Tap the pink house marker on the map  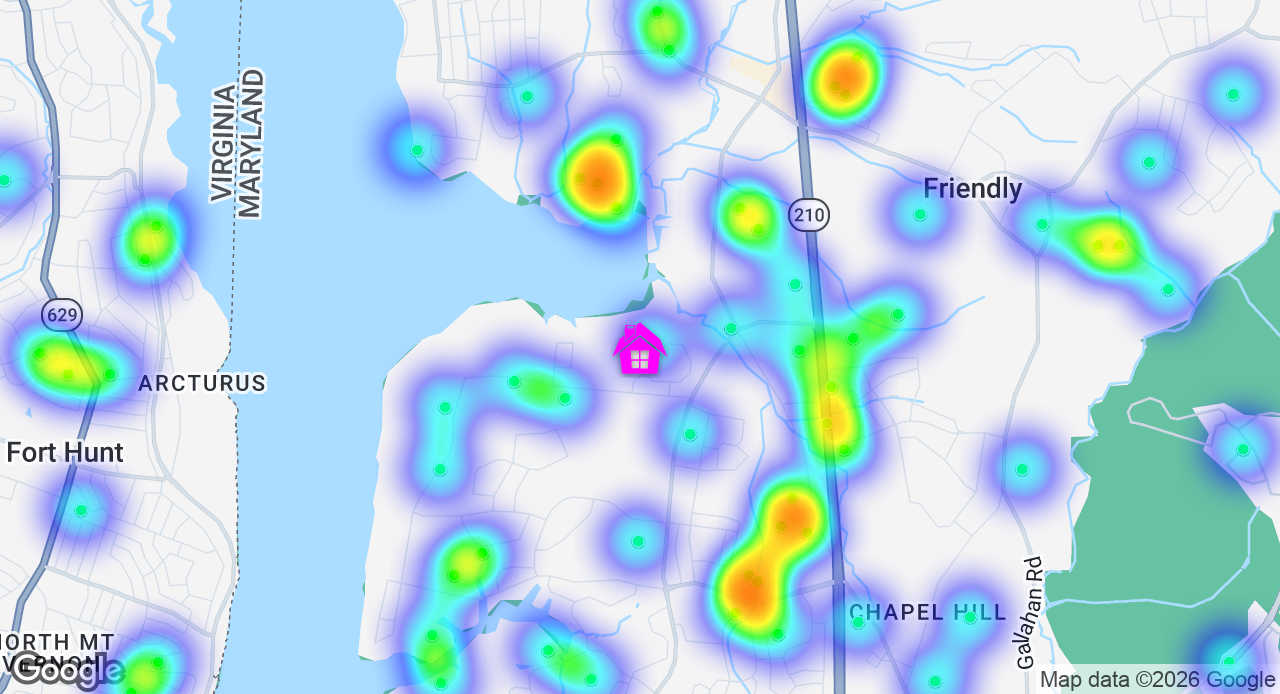coord(639,350)
